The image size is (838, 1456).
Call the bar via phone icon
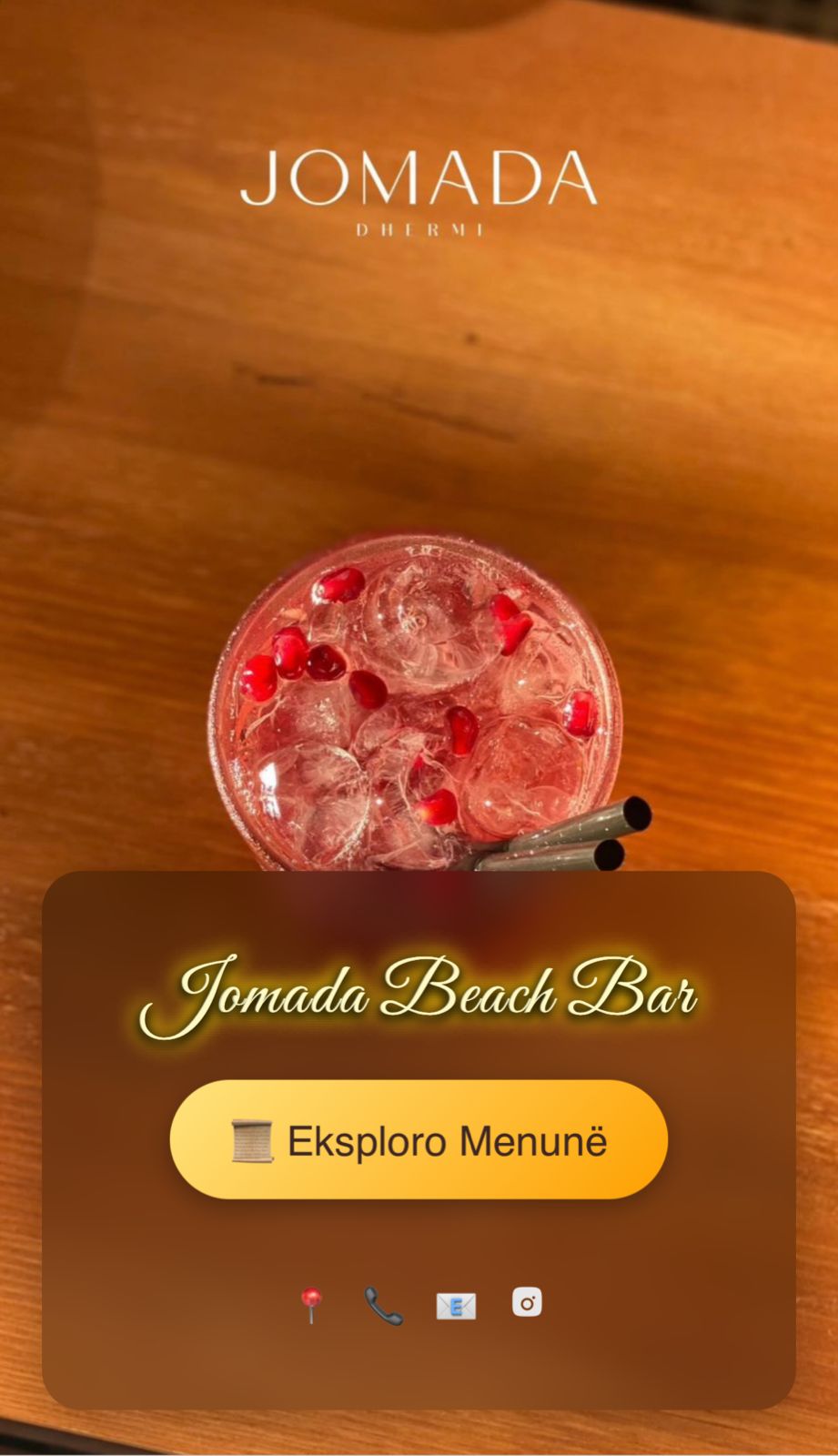(383, 1305)
